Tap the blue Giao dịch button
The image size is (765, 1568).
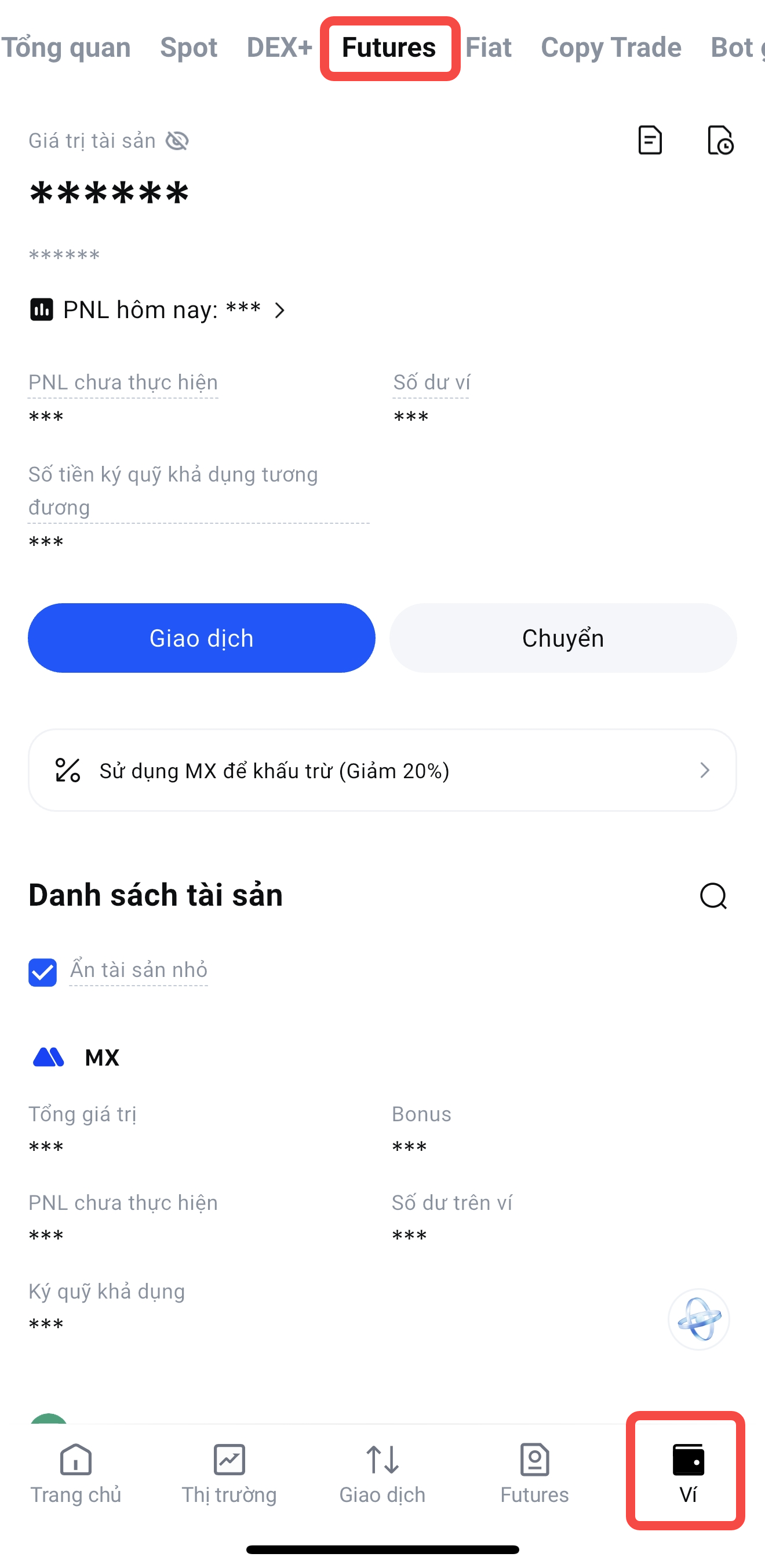(202, 638)
